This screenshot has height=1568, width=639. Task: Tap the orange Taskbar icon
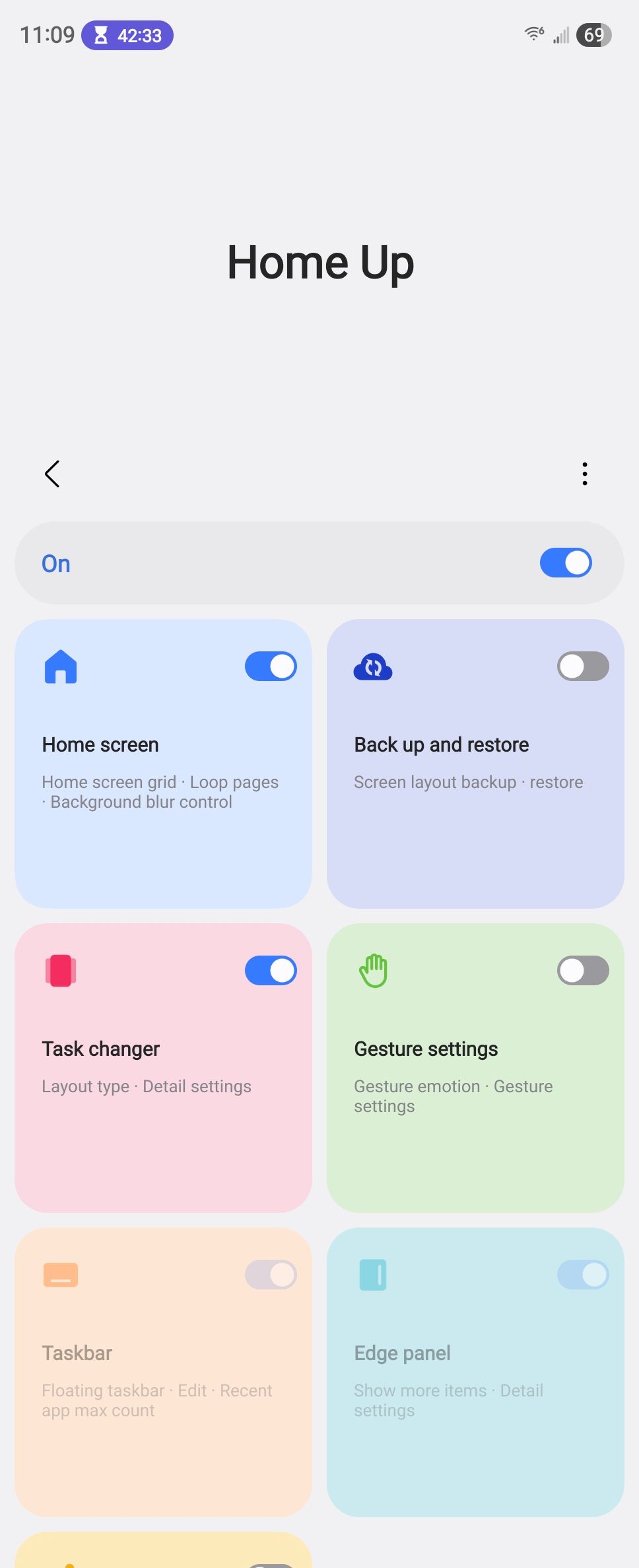click(60, 1274)
